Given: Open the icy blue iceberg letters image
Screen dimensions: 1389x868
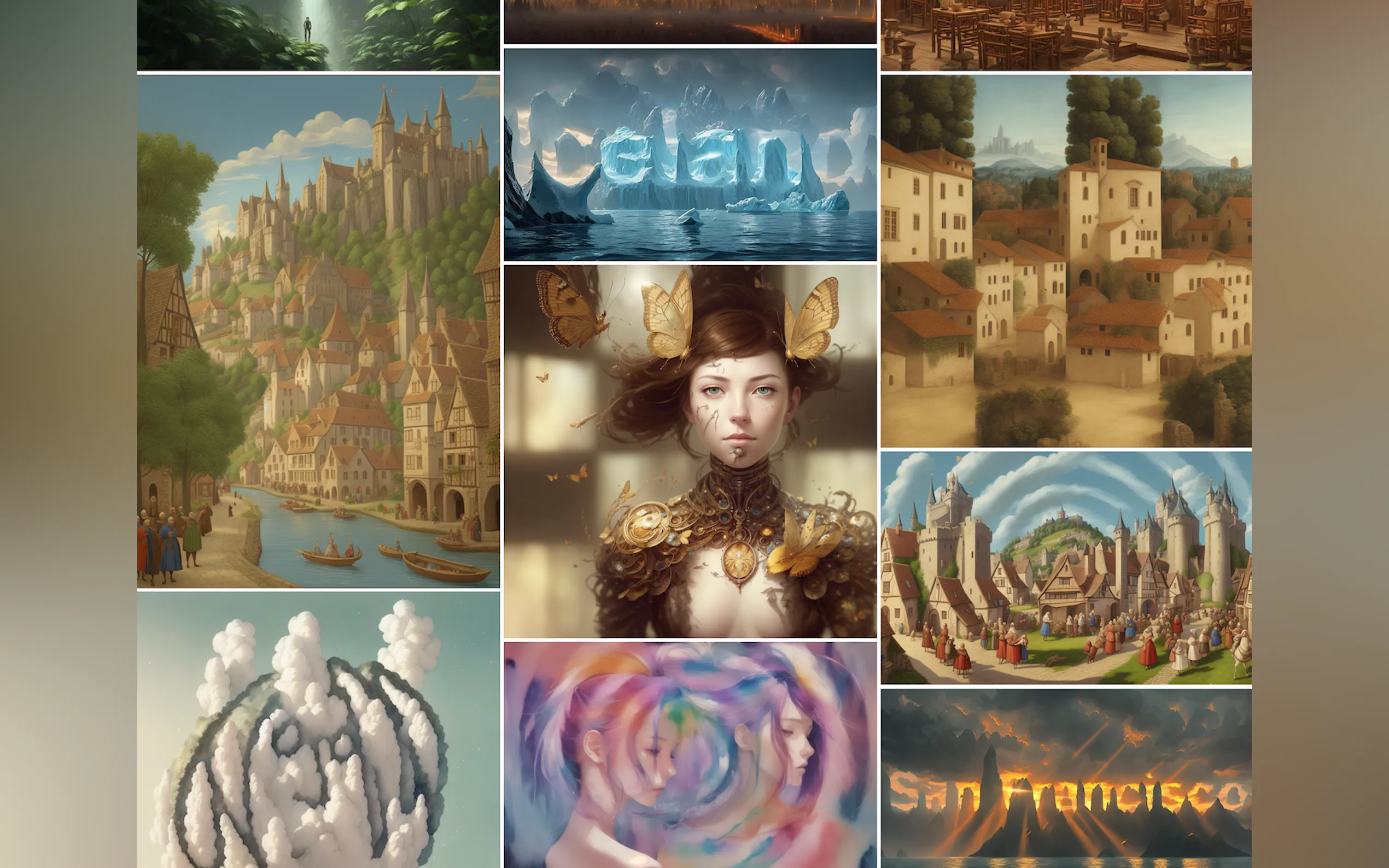Looking at the screenshot, I should point(690,154).
